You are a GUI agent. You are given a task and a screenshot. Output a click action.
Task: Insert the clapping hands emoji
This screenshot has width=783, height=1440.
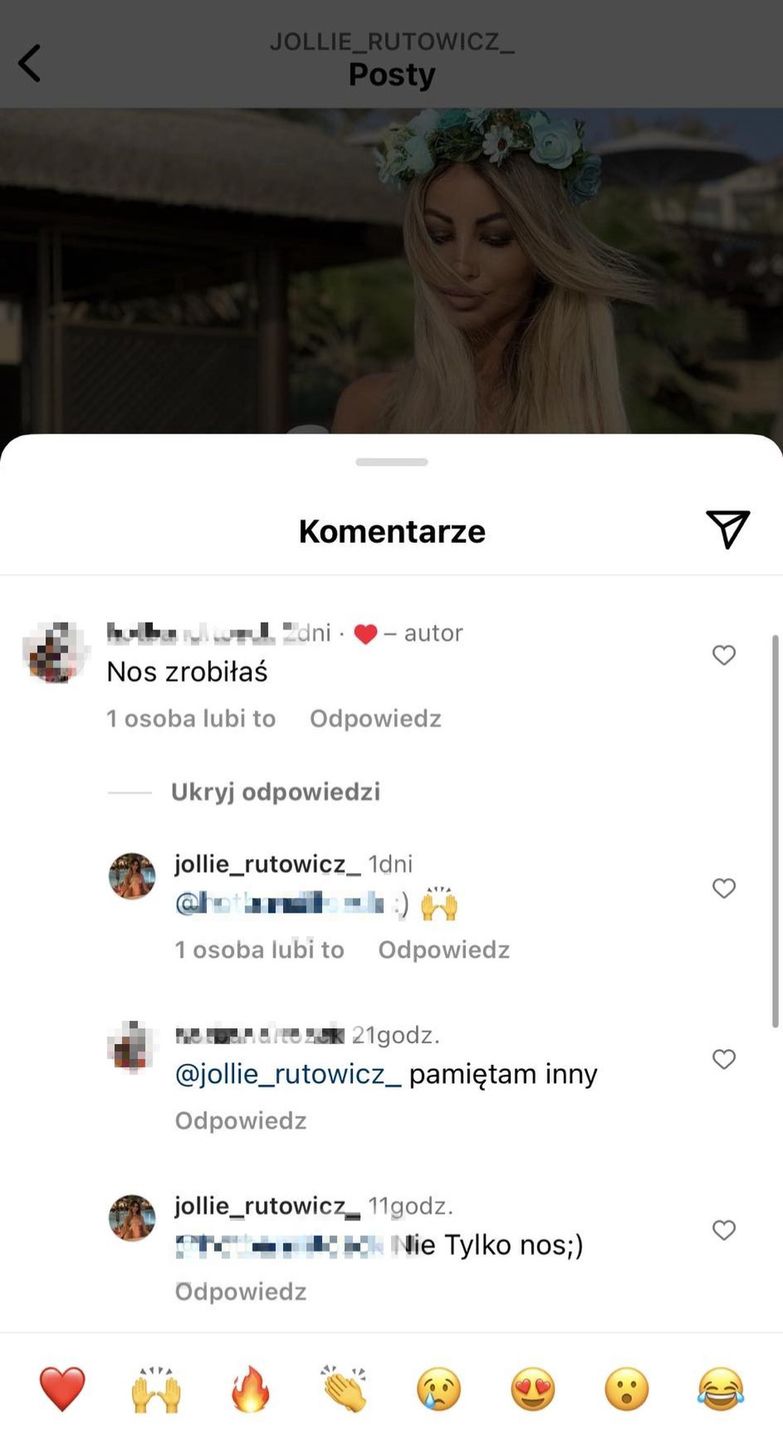[345, 1389]
